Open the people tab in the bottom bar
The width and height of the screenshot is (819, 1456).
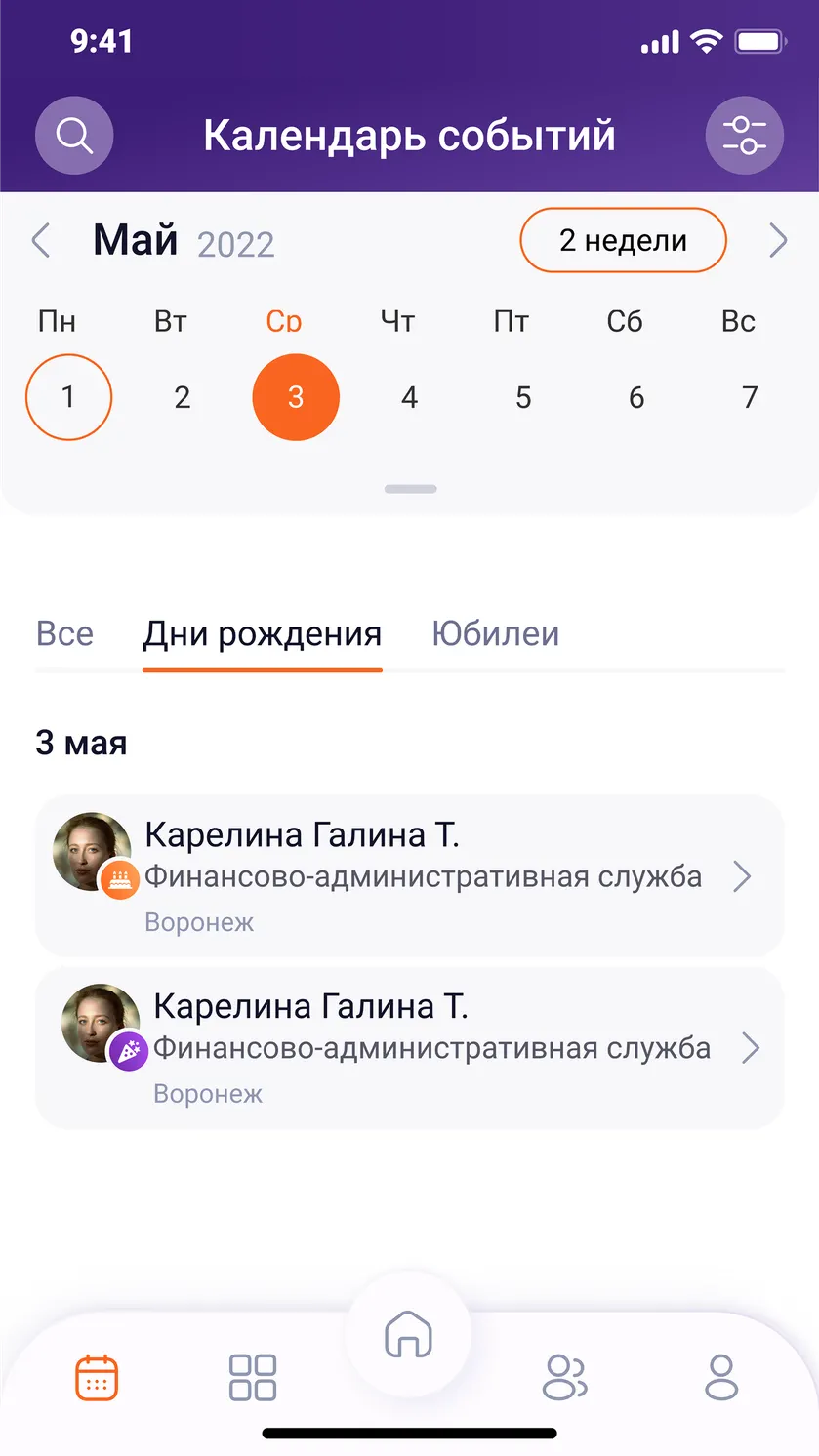pyautogui.click(x=565, y=1378)
